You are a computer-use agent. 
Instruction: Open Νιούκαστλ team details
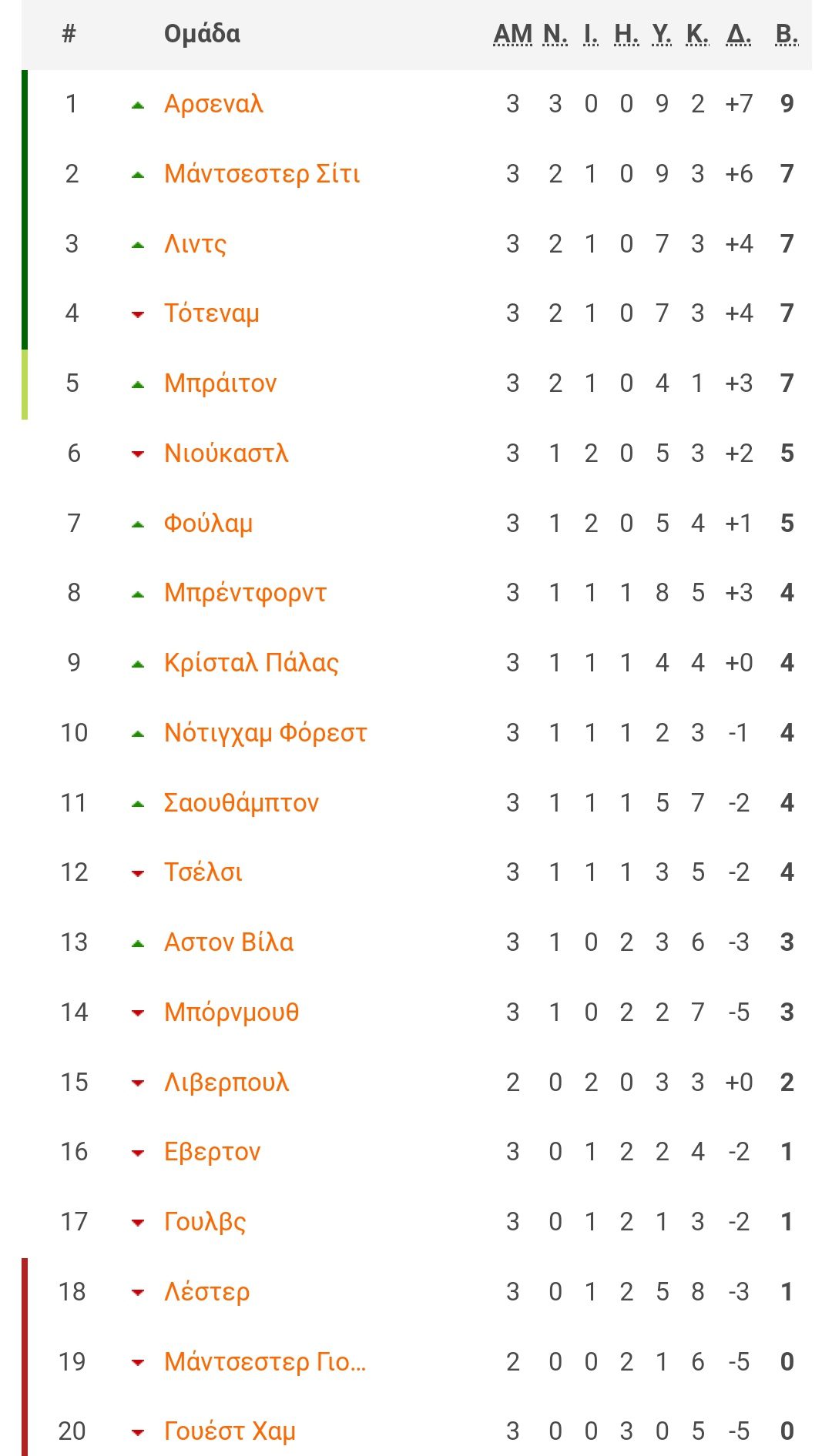click(226, 454)
